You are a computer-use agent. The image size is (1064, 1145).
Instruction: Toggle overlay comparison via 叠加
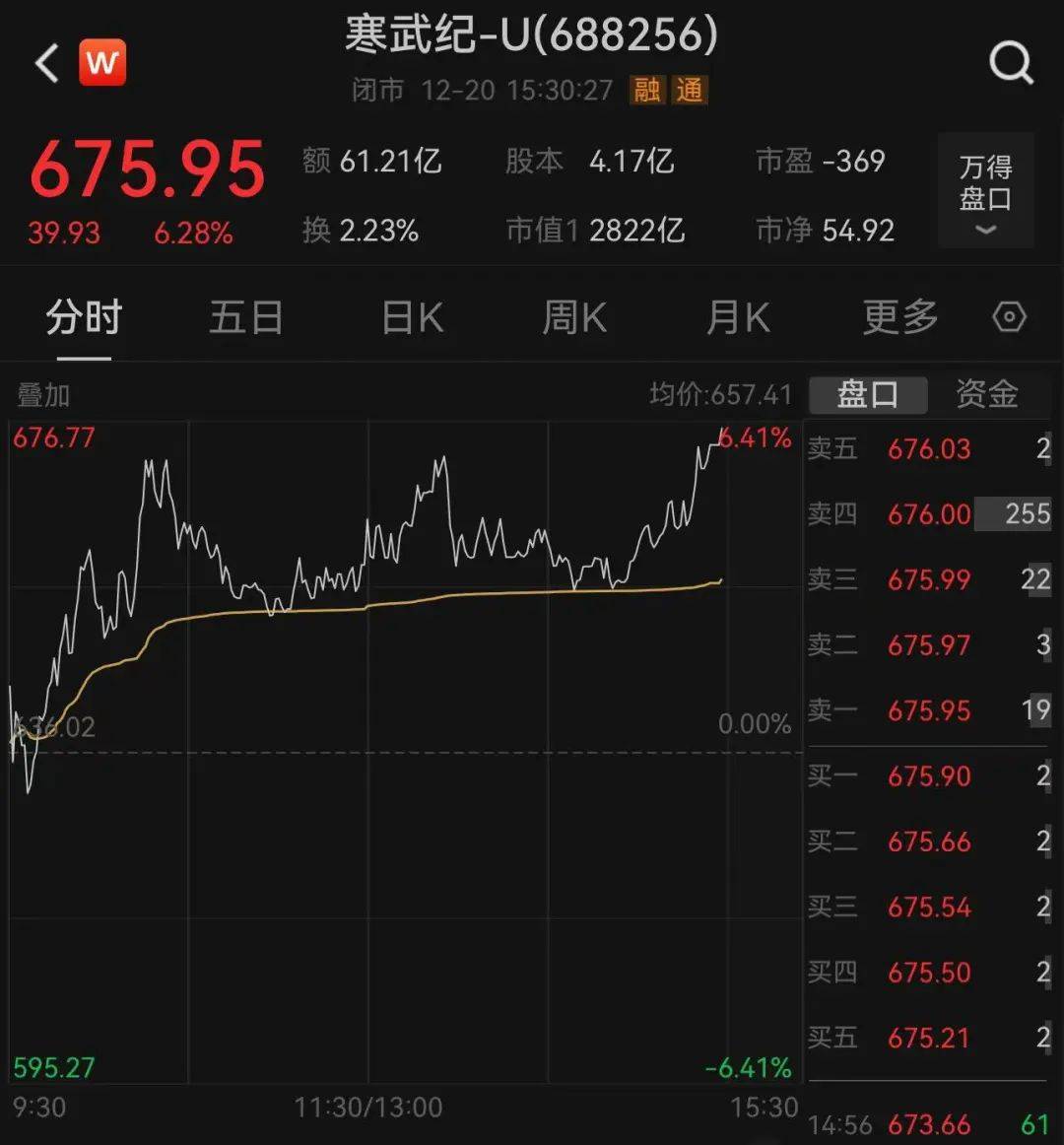click(x=41, y=394)
